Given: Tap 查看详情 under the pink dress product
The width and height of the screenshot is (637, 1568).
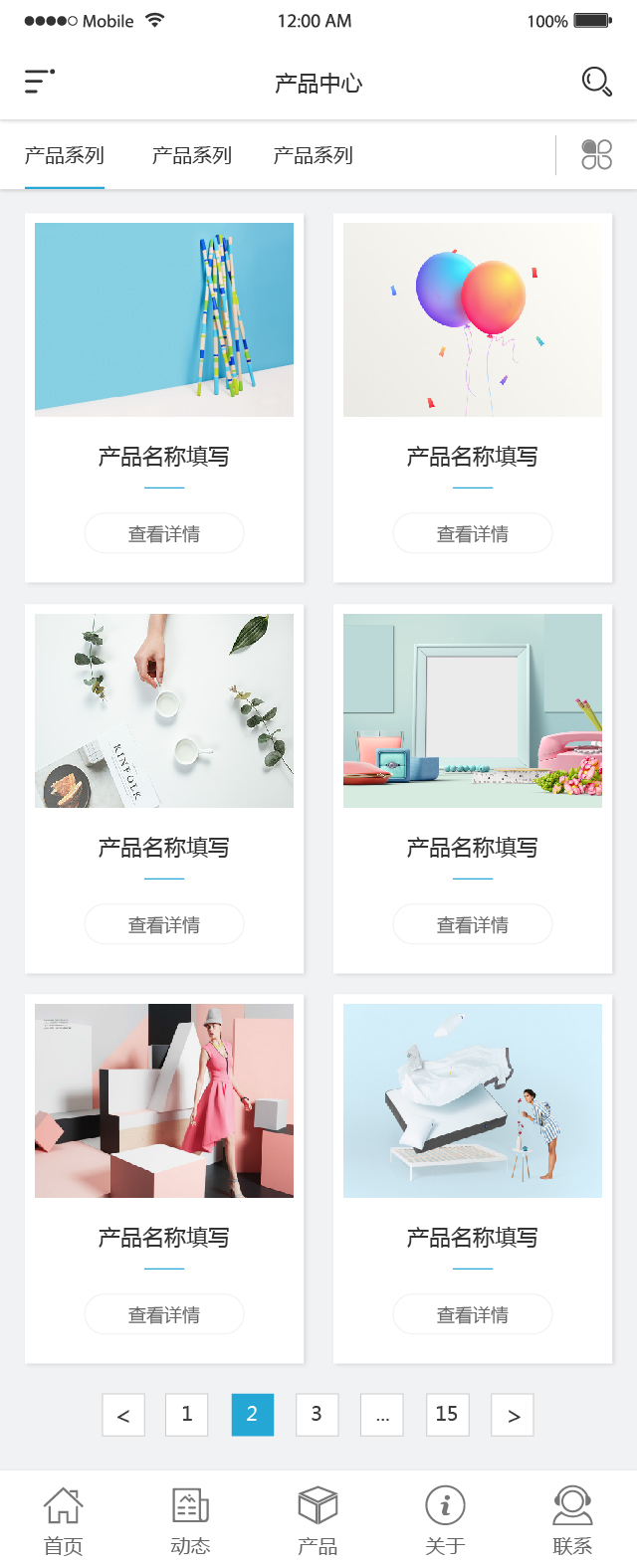Looking at the screenshot, I should coord(164,1314).
